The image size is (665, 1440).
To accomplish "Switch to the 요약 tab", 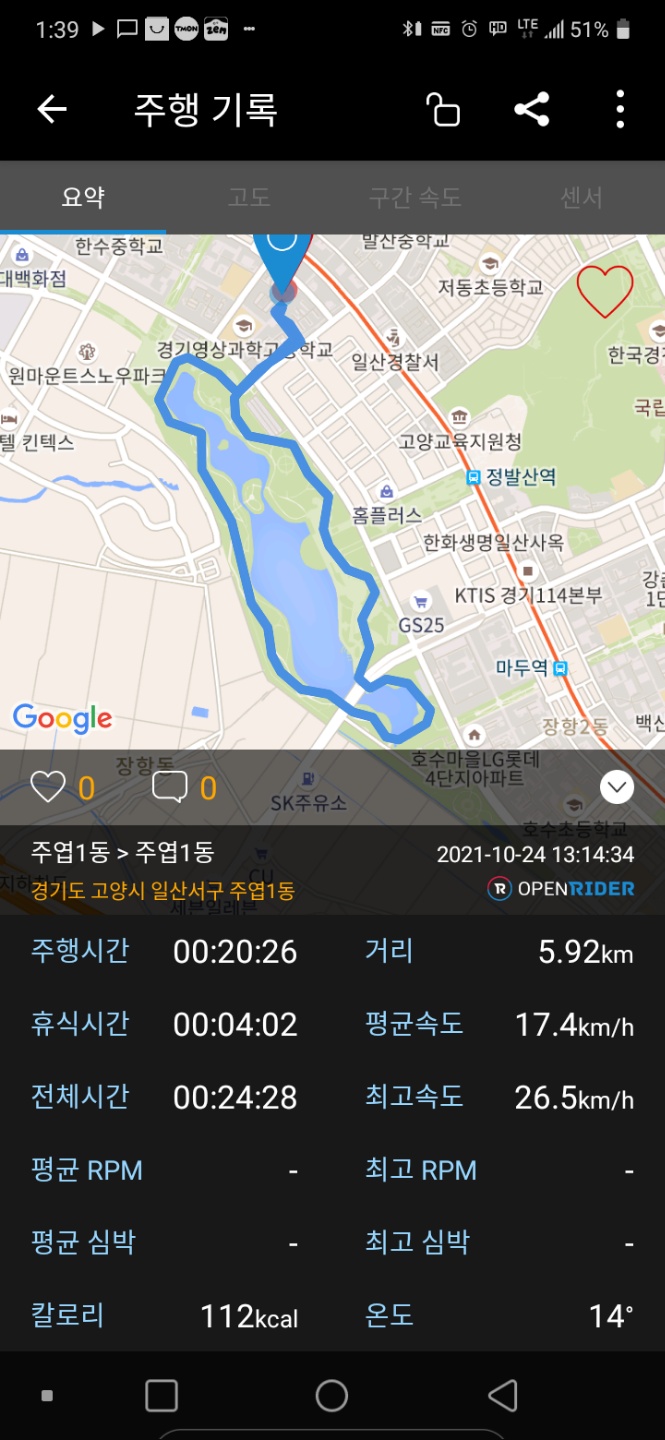I will [83, 197].
